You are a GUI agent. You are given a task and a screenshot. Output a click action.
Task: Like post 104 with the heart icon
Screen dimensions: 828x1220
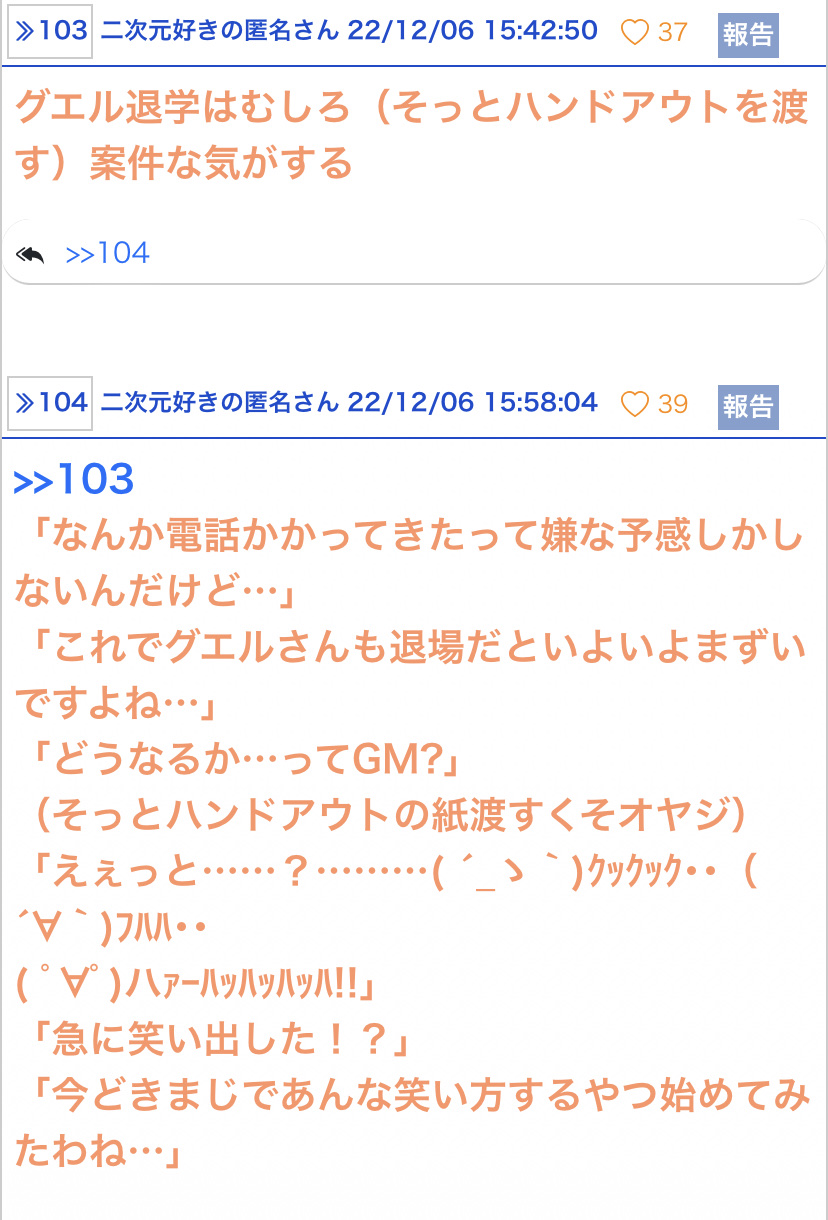coord(635,404)
